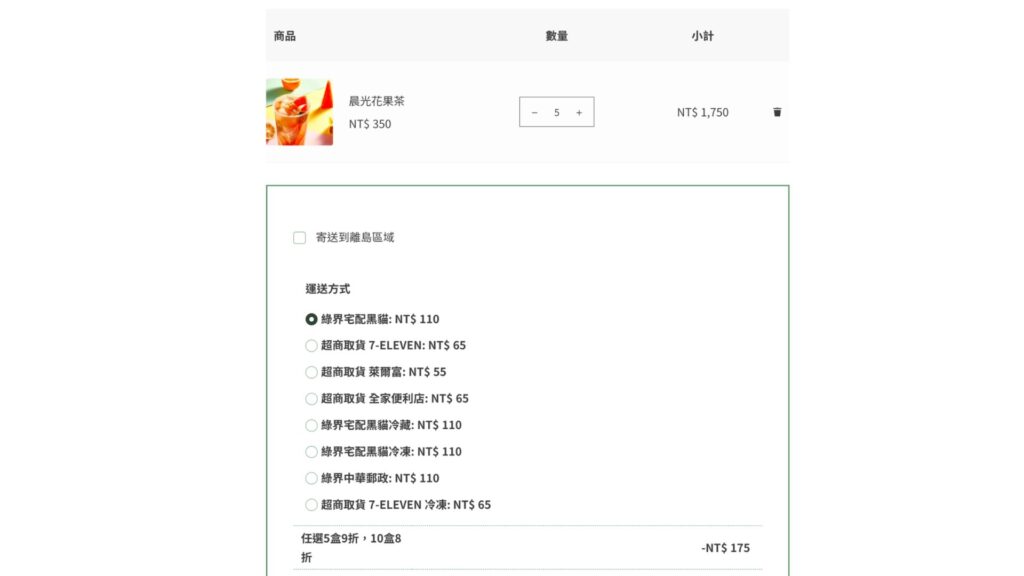The width and height of the screenshot is (1024, 576).
Task: Check the 寄送到離島區域 checkbox
Action: point(299,238)
